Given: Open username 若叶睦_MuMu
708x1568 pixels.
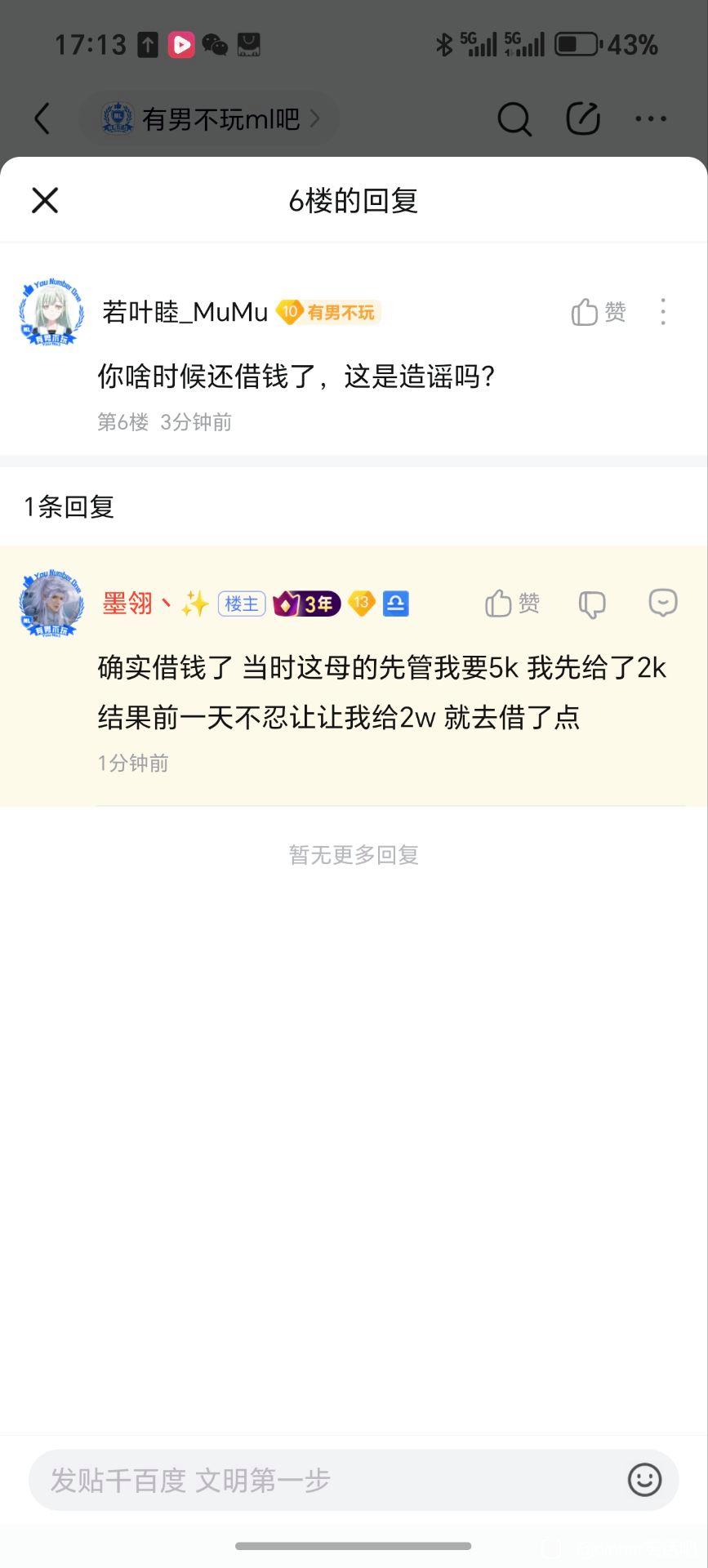Looking at the screenshot, I should coord(185,312).
